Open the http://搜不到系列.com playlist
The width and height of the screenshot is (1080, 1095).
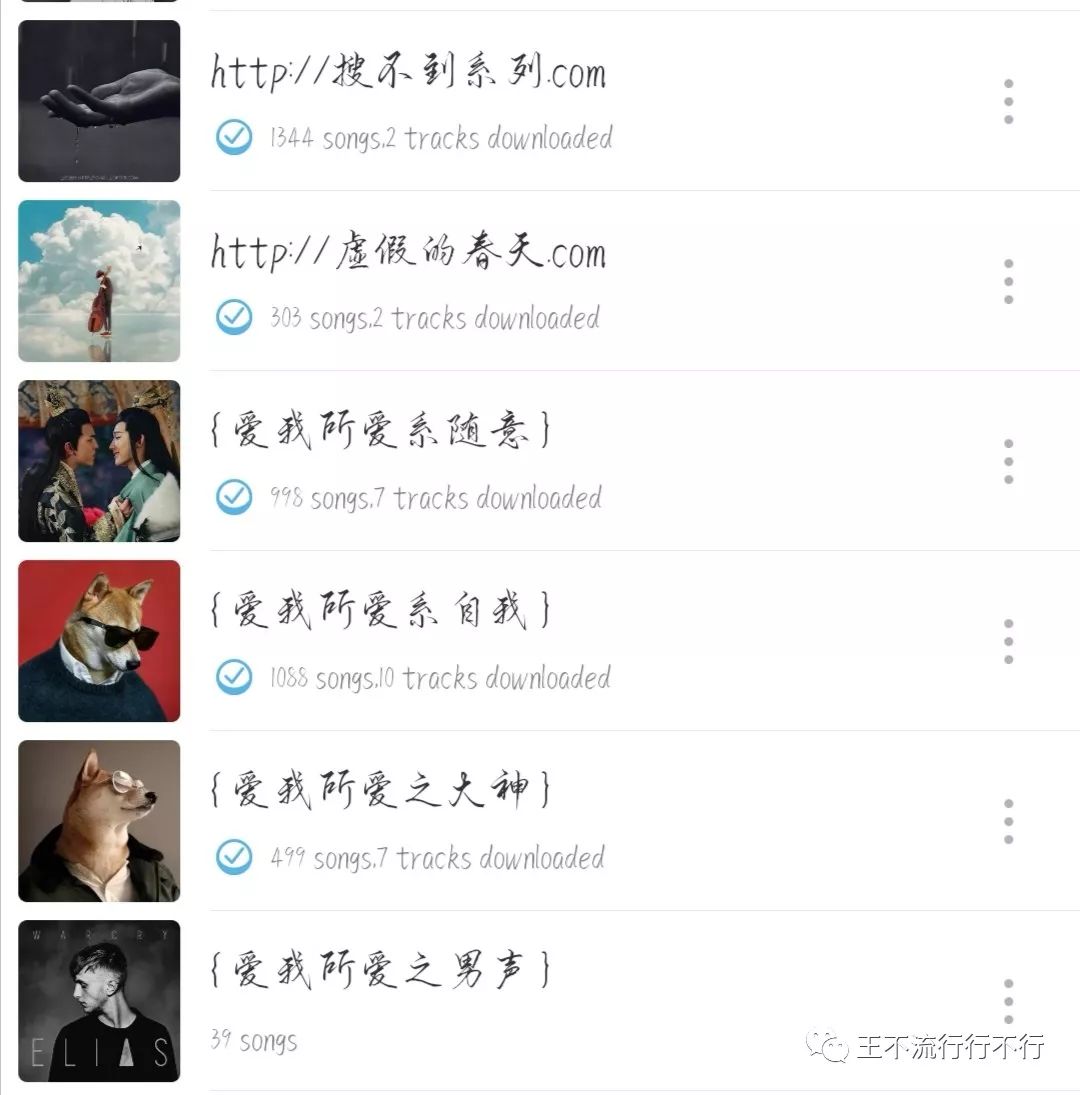click(x=408, y=74)
